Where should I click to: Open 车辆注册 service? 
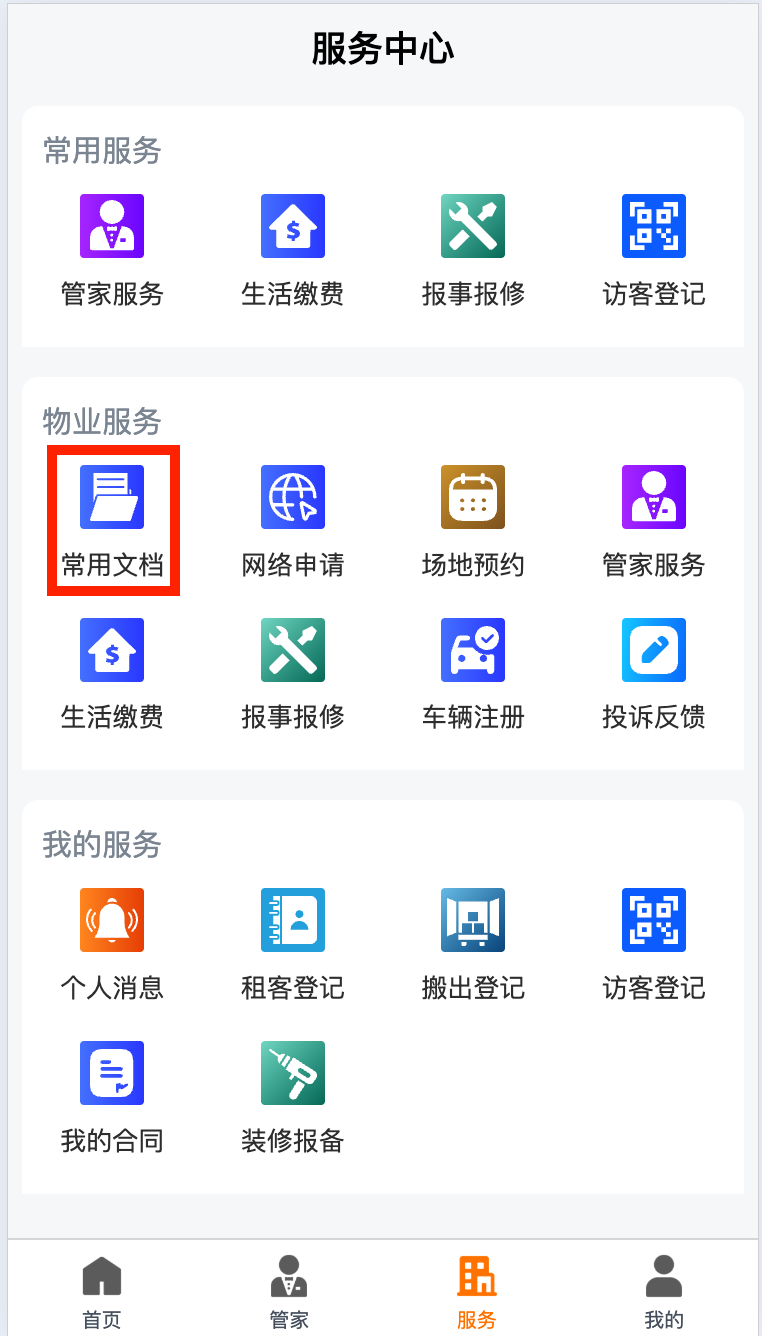473,650
